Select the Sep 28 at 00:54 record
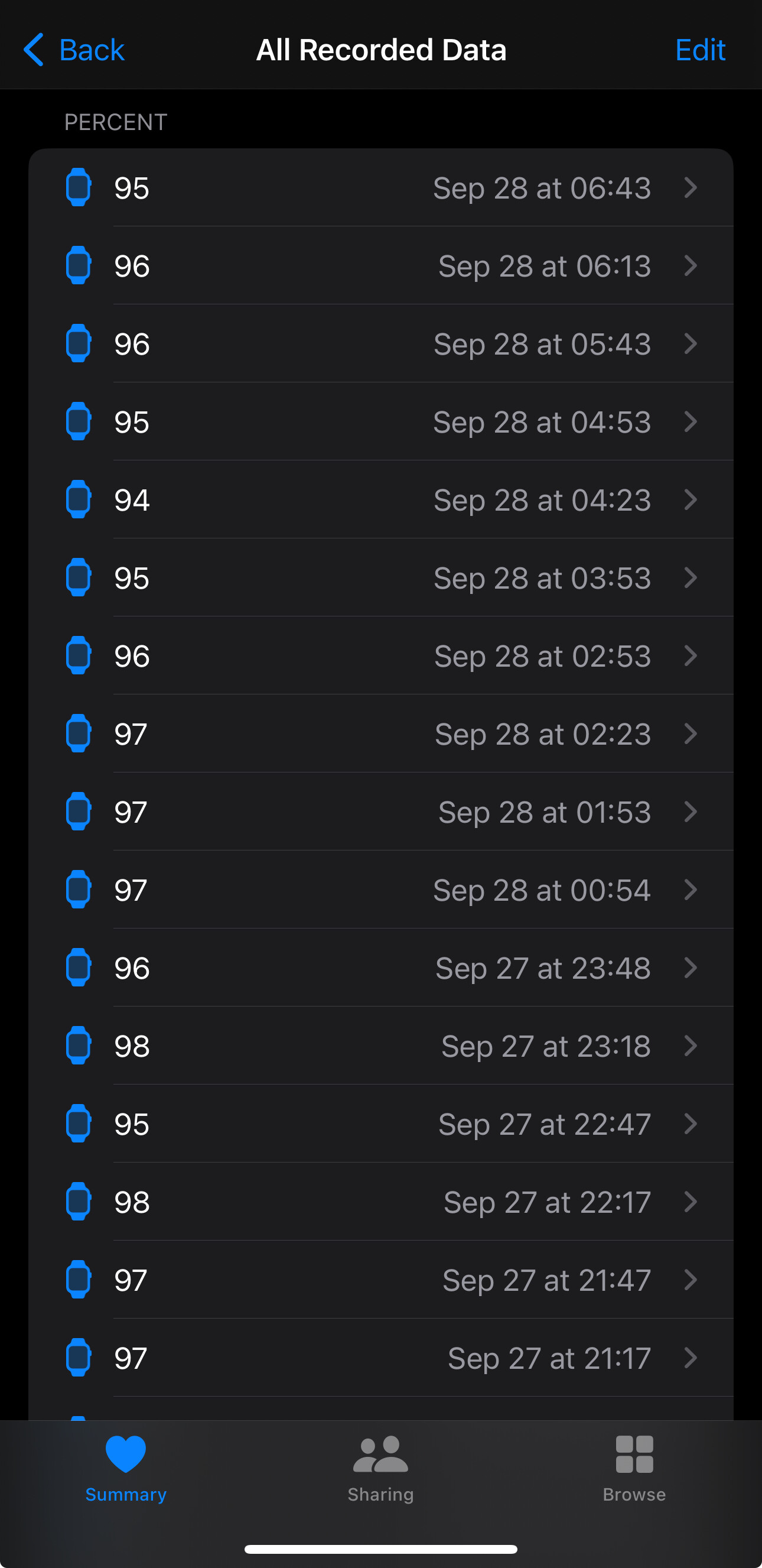Screen dimensions: 762x1568 [x=380, y=889]
